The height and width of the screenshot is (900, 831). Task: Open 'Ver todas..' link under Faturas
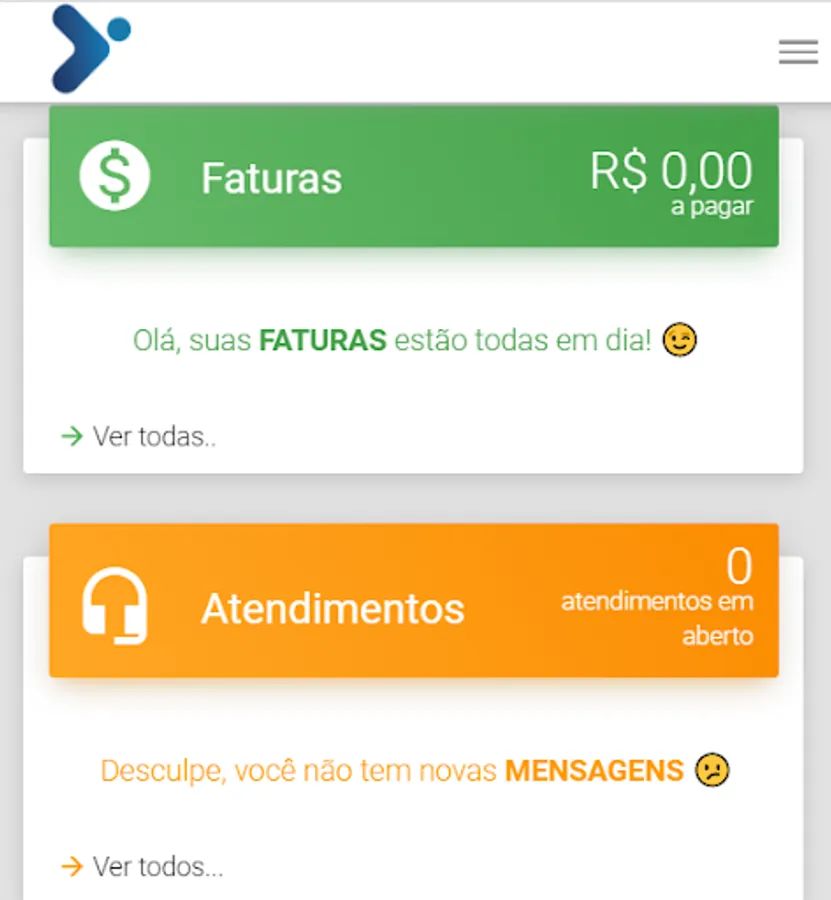pyautogui.click(x=153, y=437)
